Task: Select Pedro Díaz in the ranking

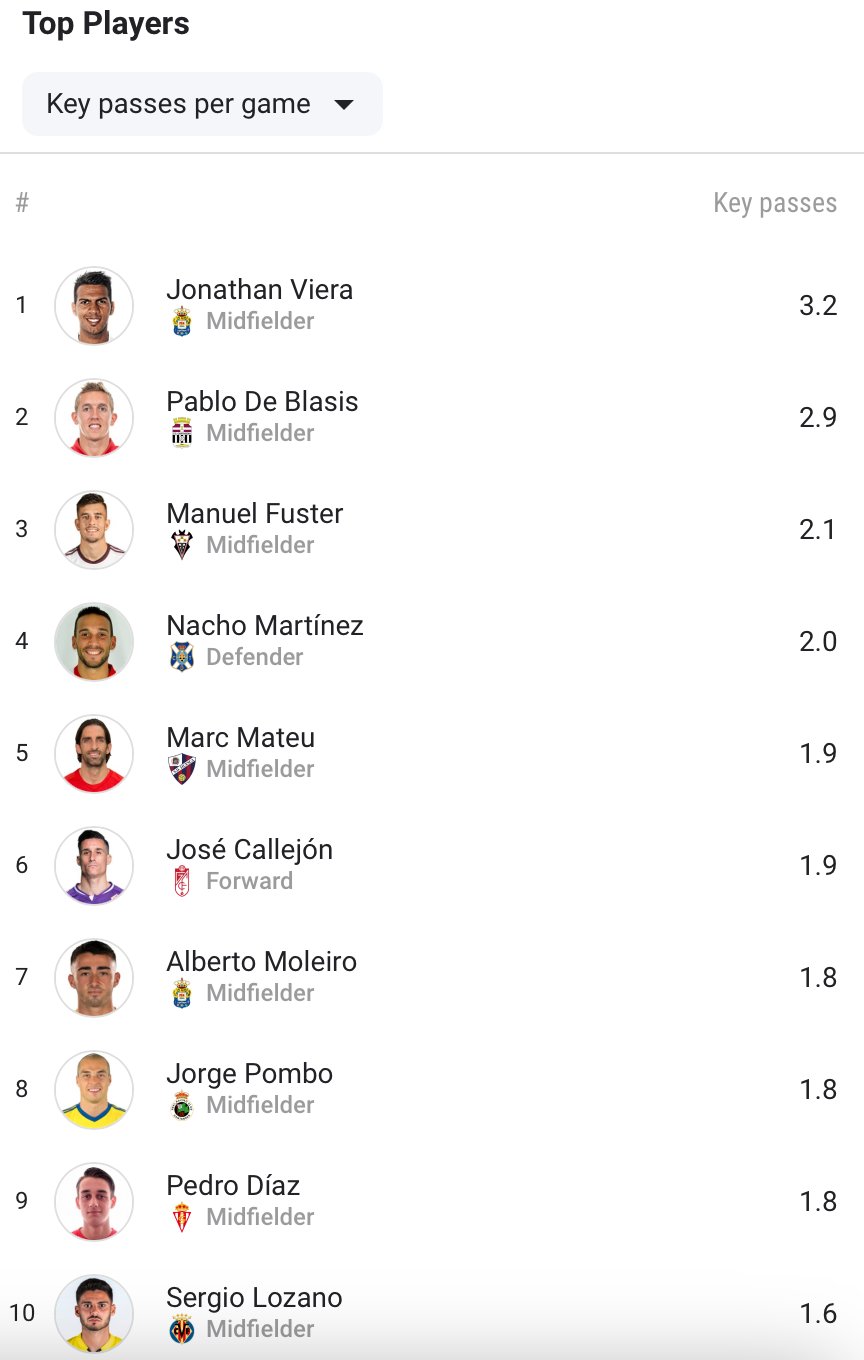Action: tap(233, 1186)
